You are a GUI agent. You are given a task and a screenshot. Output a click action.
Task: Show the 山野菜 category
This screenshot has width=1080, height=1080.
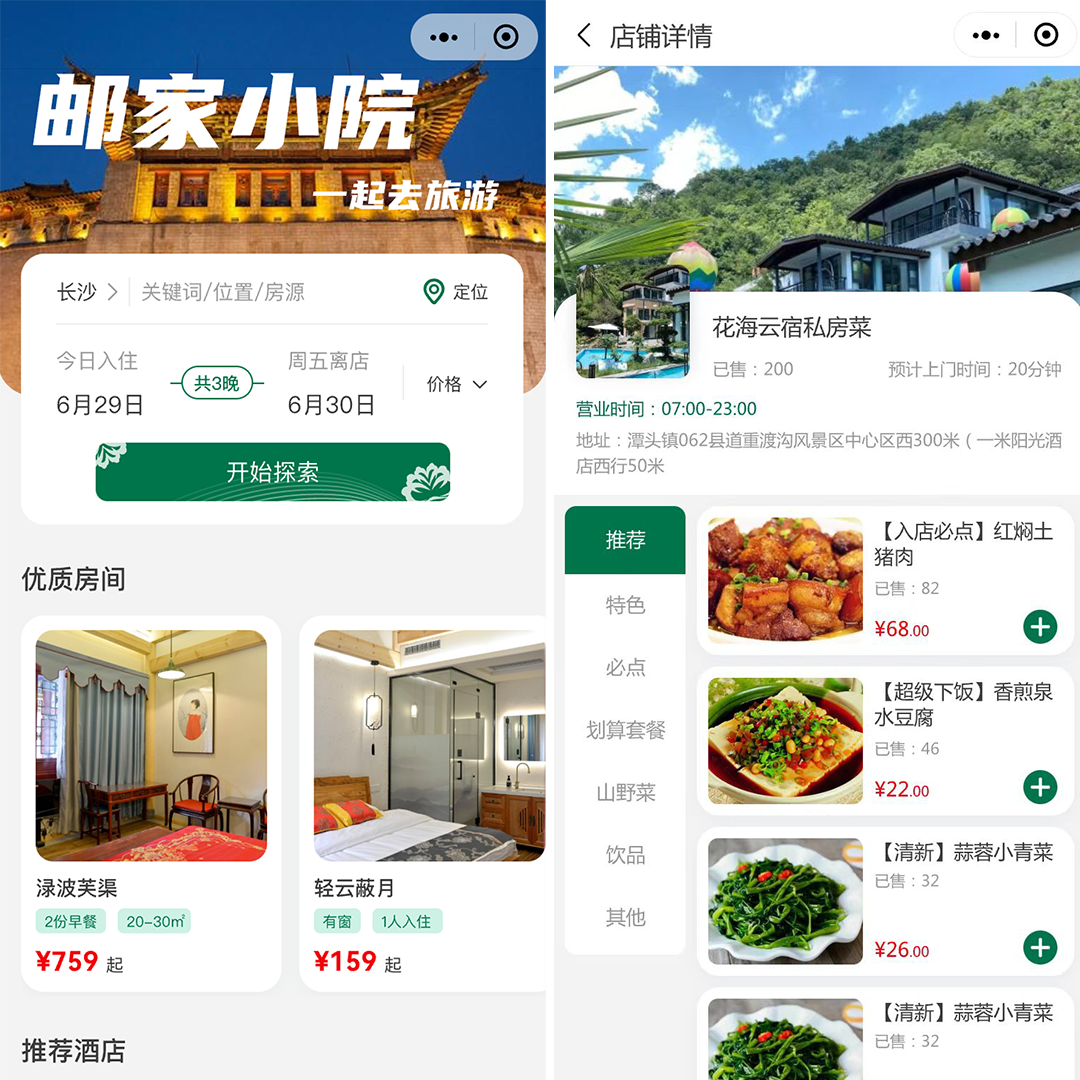pyautogui.click(x=625, y=793)
